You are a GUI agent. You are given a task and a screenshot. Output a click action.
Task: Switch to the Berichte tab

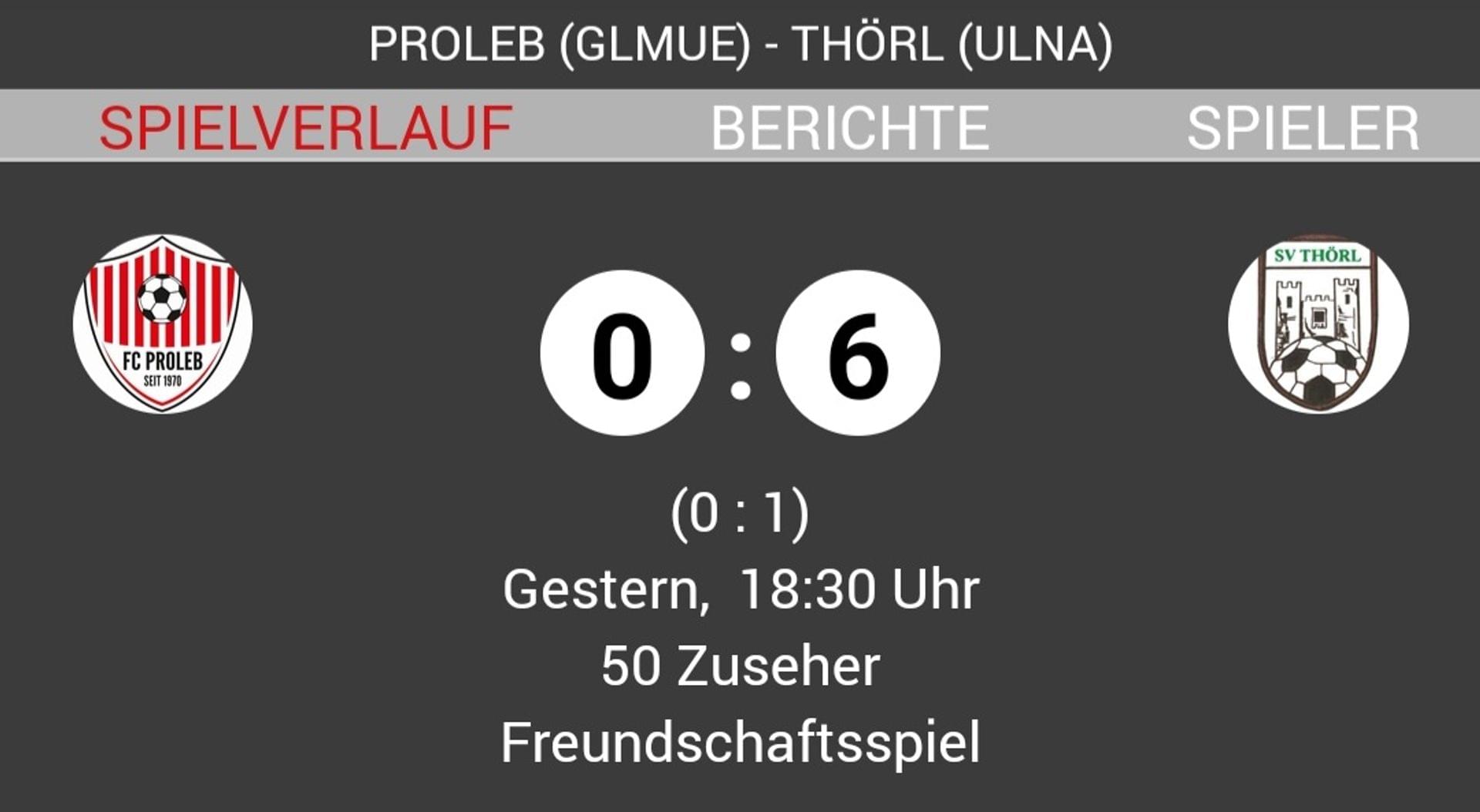[849, 128]
